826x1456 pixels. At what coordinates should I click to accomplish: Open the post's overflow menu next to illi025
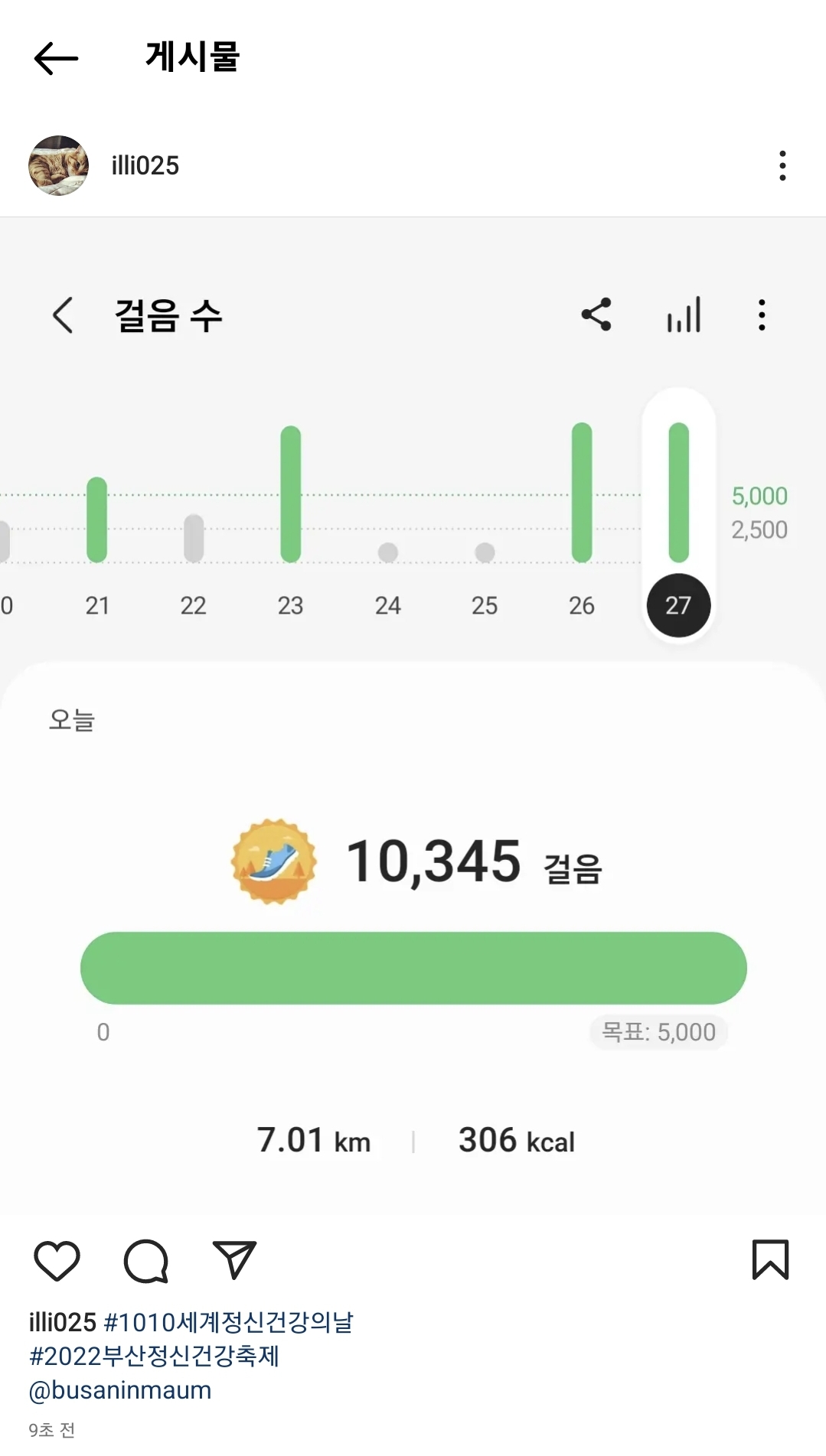click(x=782, y=165)
